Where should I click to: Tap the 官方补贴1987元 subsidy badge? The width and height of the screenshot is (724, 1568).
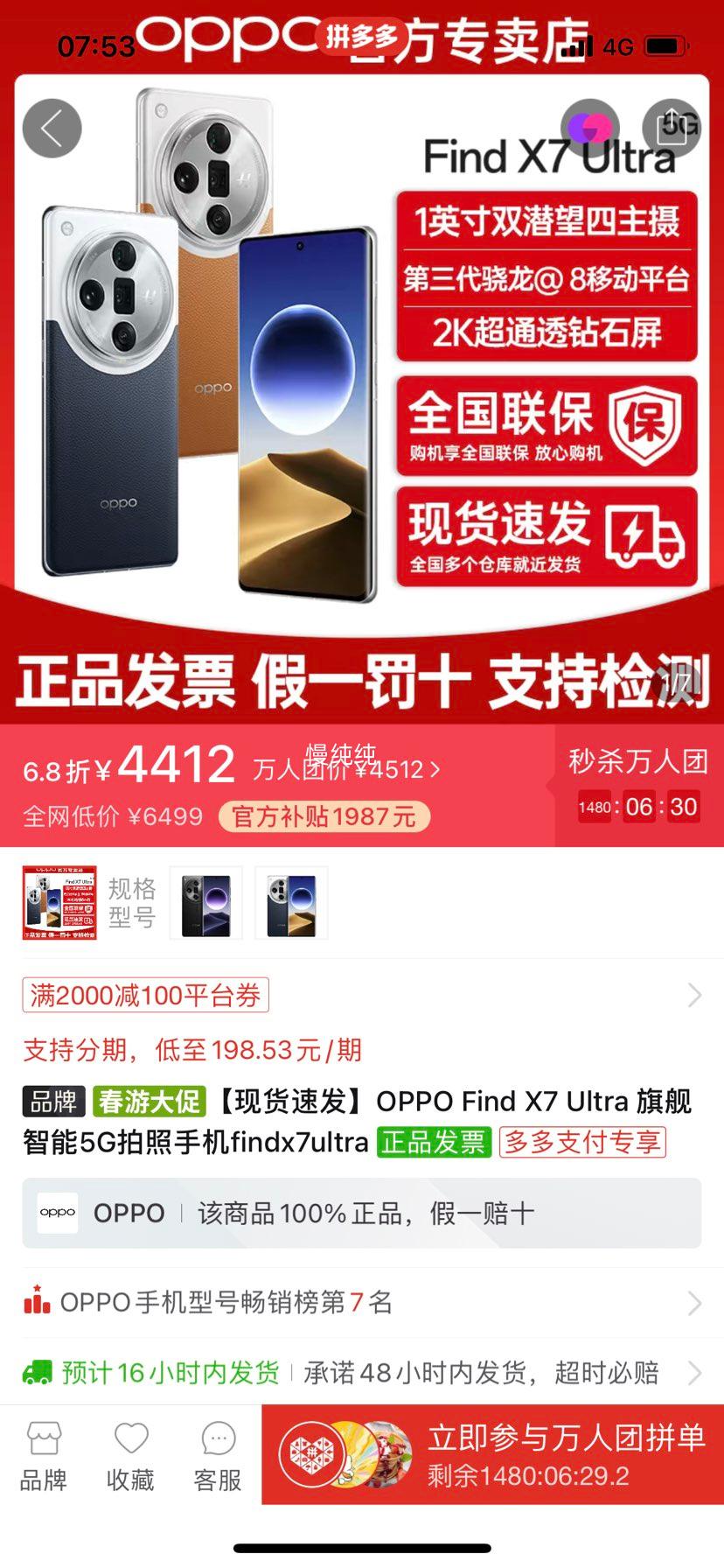tap(323, 815)
